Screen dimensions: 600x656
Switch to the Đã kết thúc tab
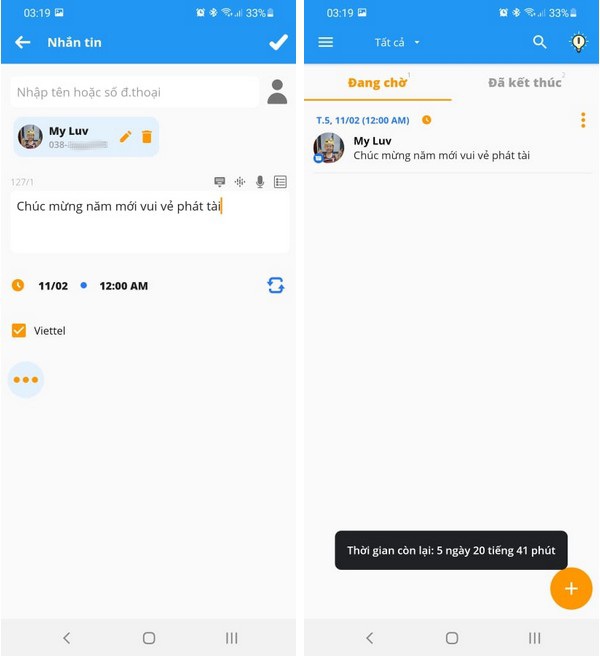click(x=525, y=82)
